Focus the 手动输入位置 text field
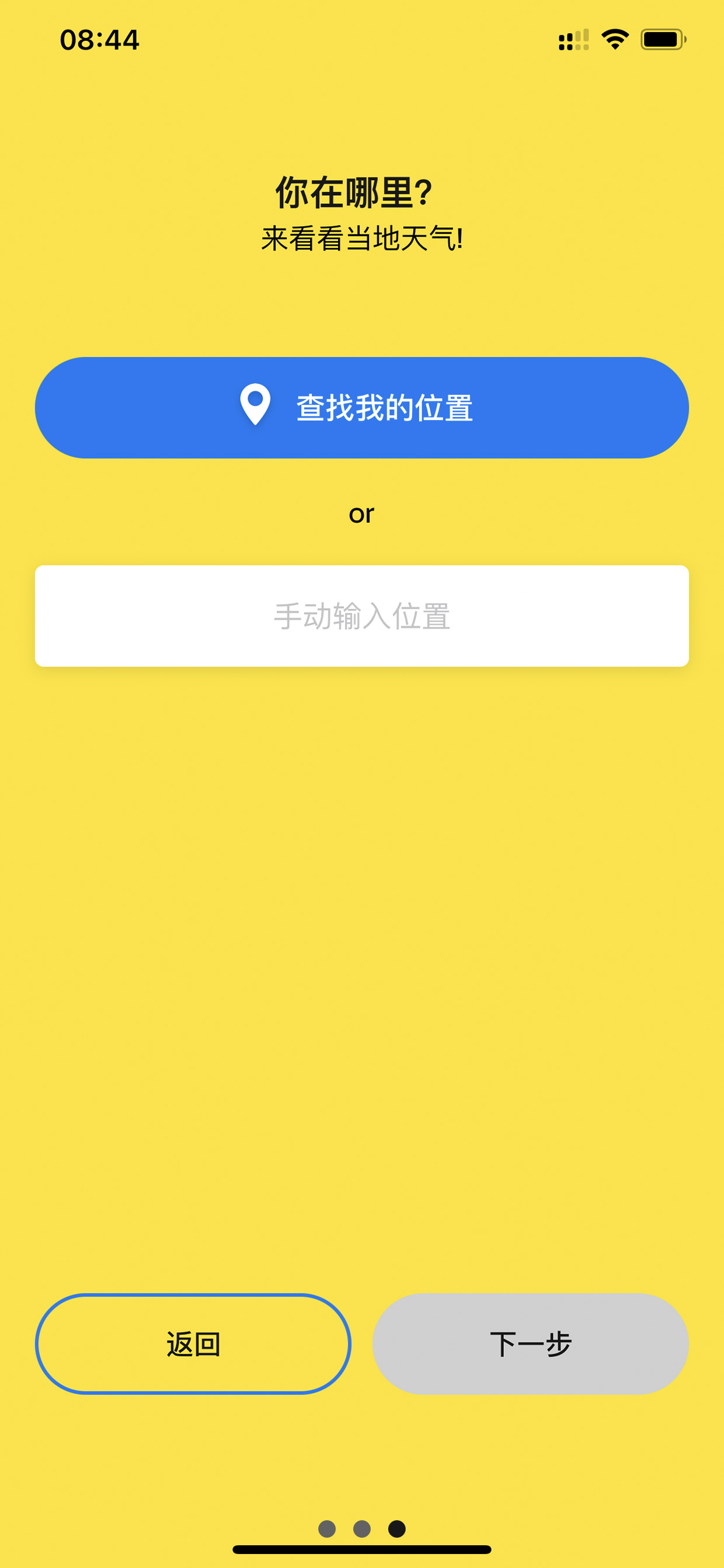Screen dimensions: 724x1568 [362, 615]
